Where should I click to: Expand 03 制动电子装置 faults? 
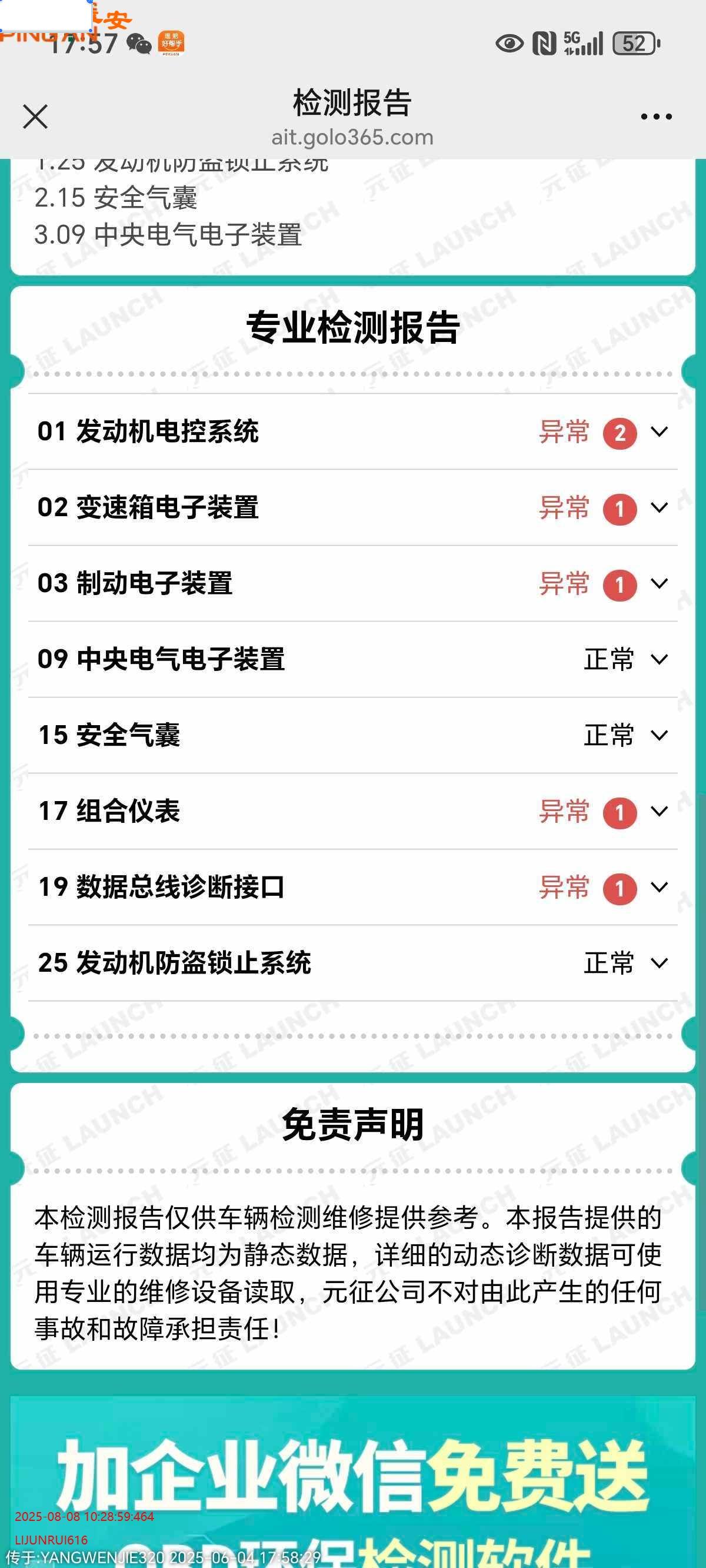(659, 583)
